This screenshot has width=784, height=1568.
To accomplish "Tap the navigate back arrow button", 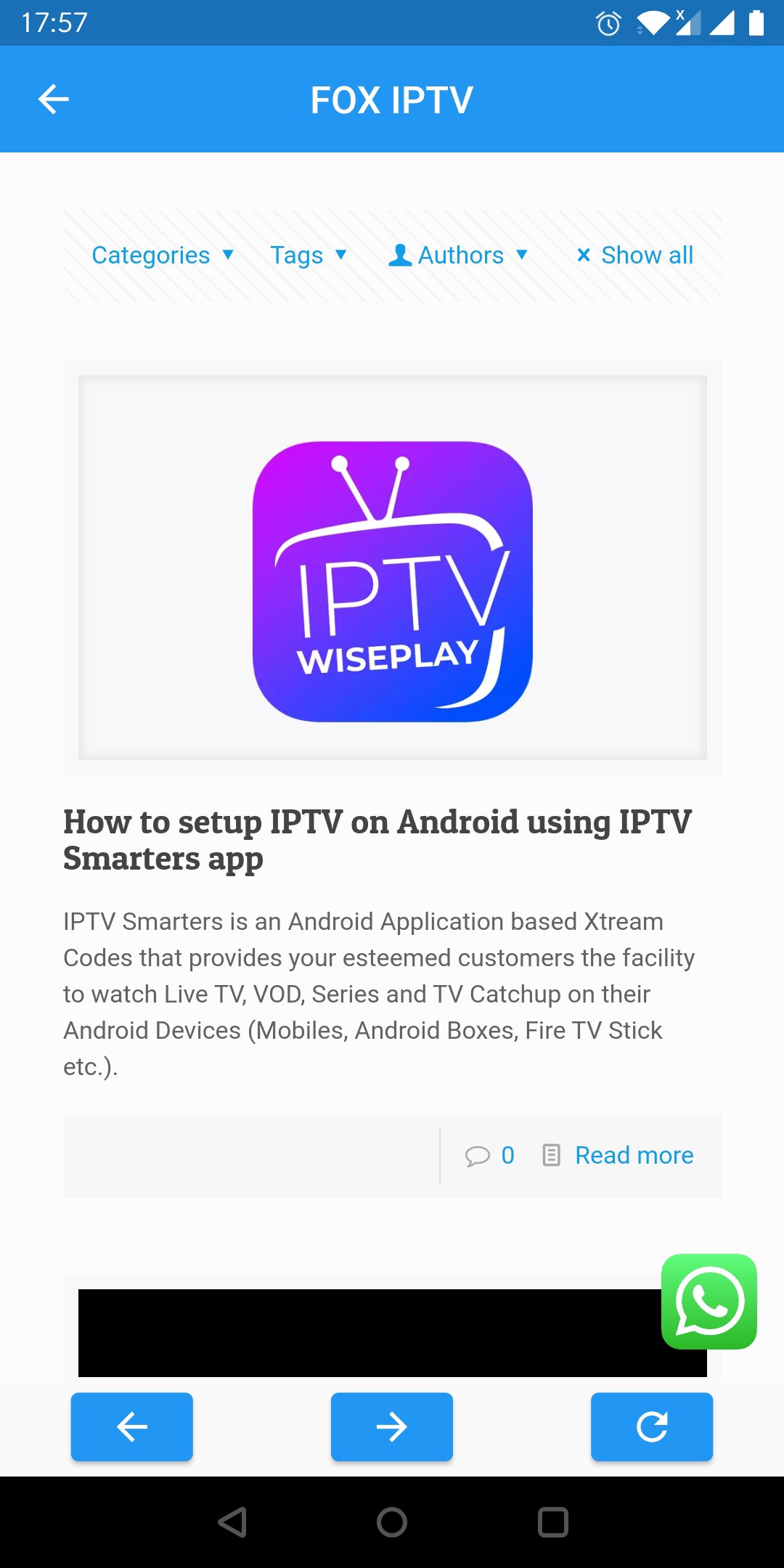I will [131, 1426].
